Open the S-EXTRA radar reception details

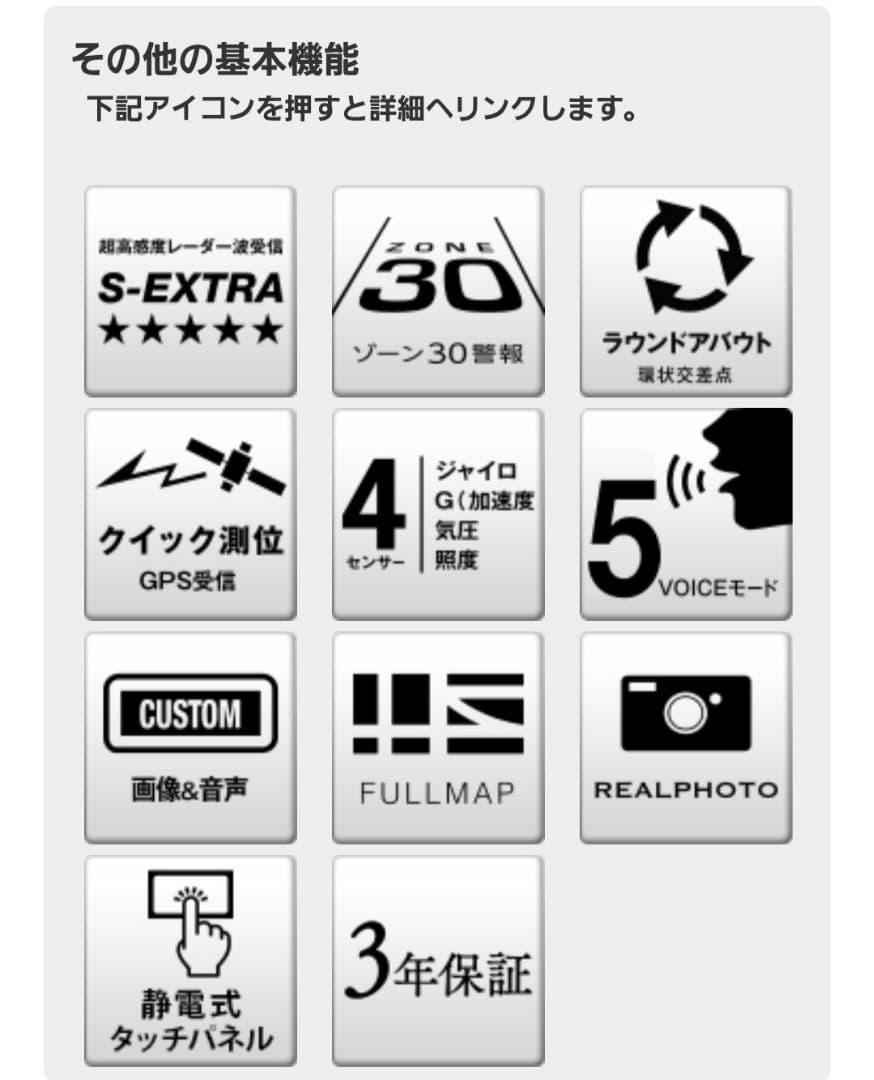point(190,291)
